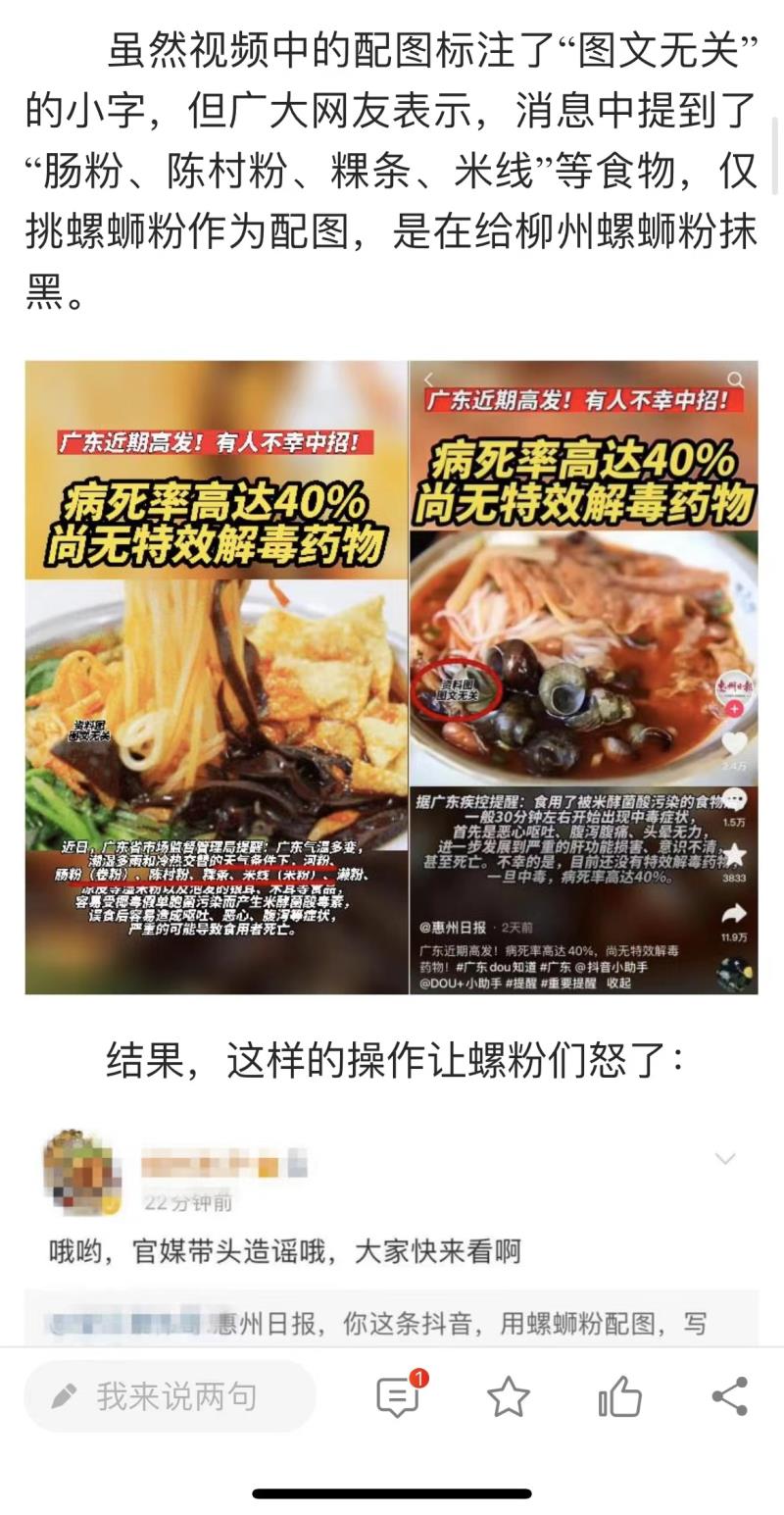This screenshot has width=784, height=1515.
Task: View comments via the comment bubble icon
Action: (x=399, y=1396)
